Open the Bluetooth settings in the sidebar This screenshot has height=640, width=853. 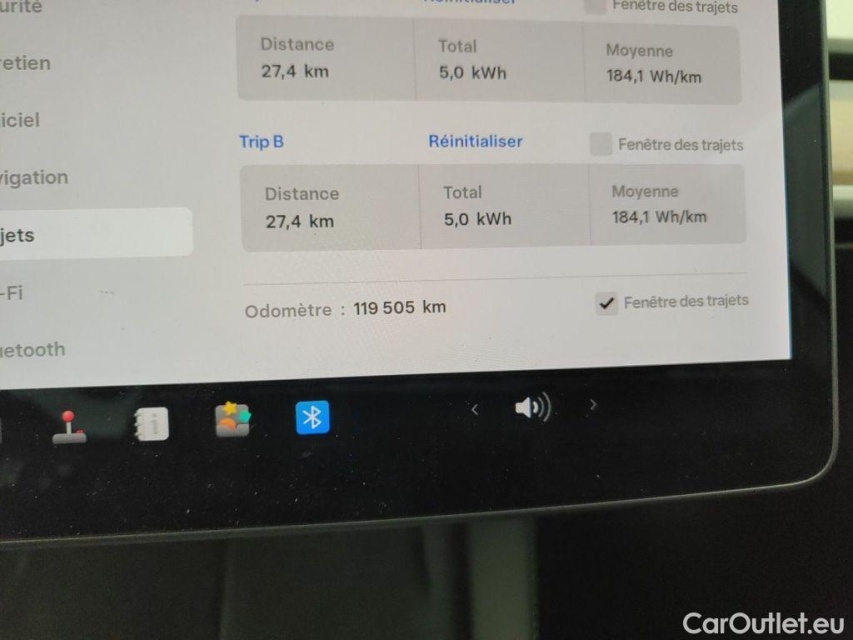33,349
